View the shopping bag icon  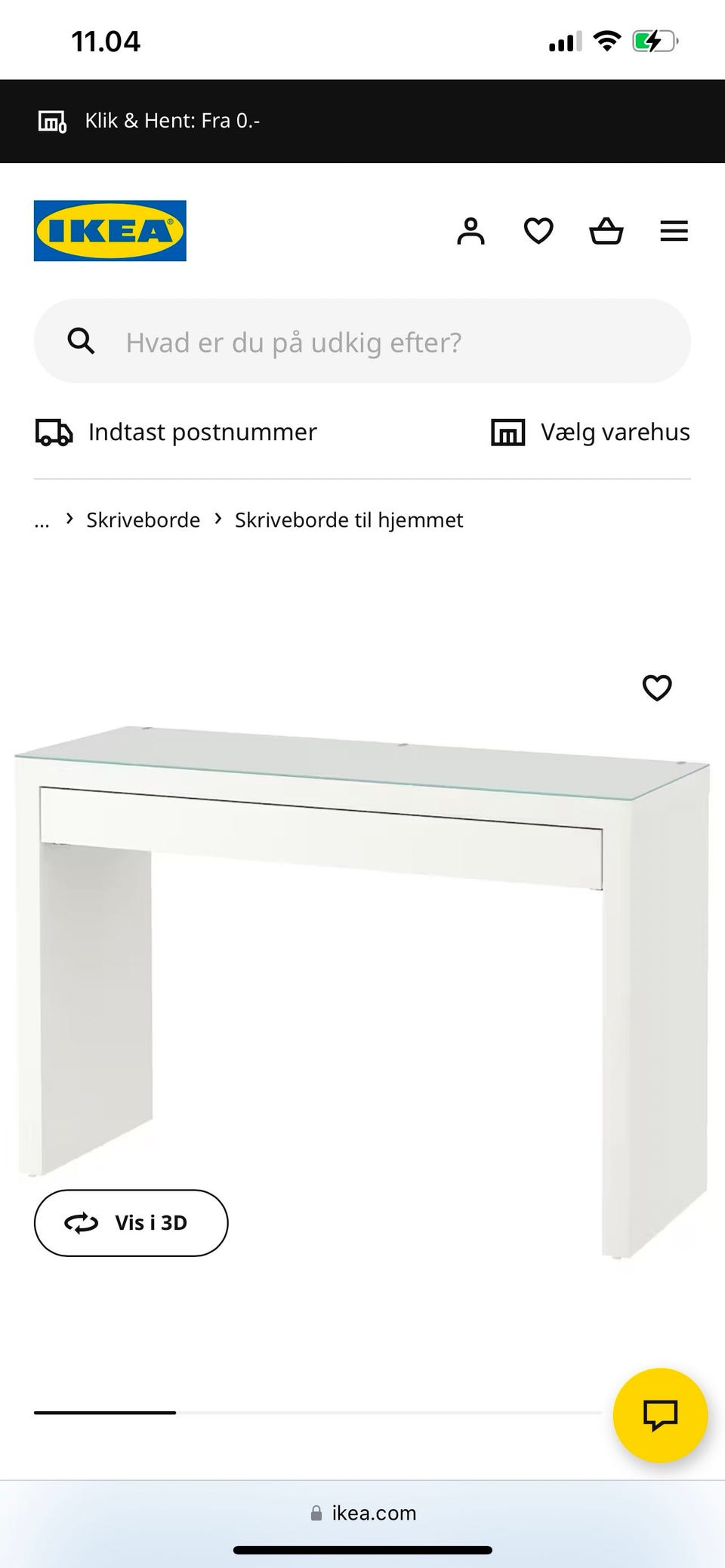coord(606,231)
